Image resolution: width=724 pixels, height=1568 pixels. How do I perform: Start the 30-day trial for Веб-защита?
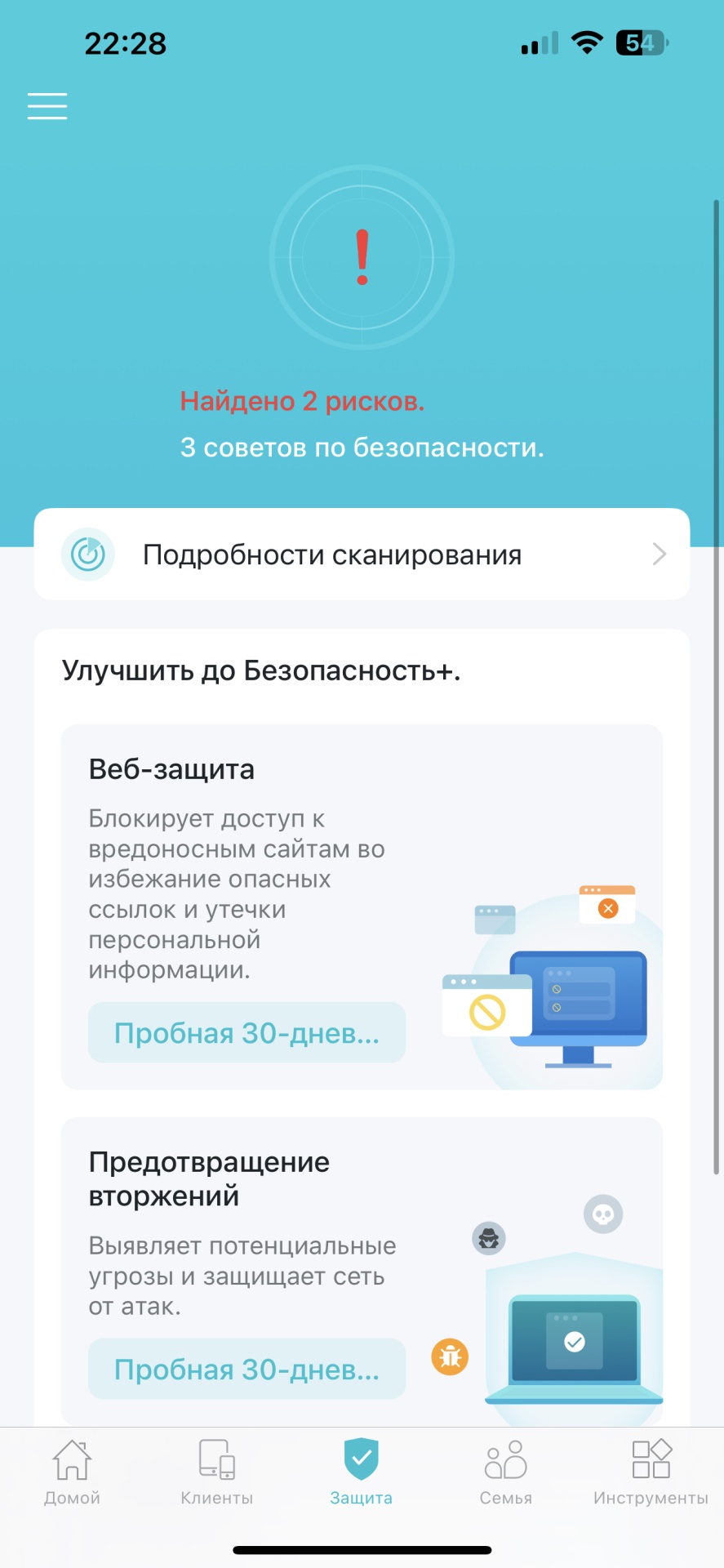(x=247, y=1033)
